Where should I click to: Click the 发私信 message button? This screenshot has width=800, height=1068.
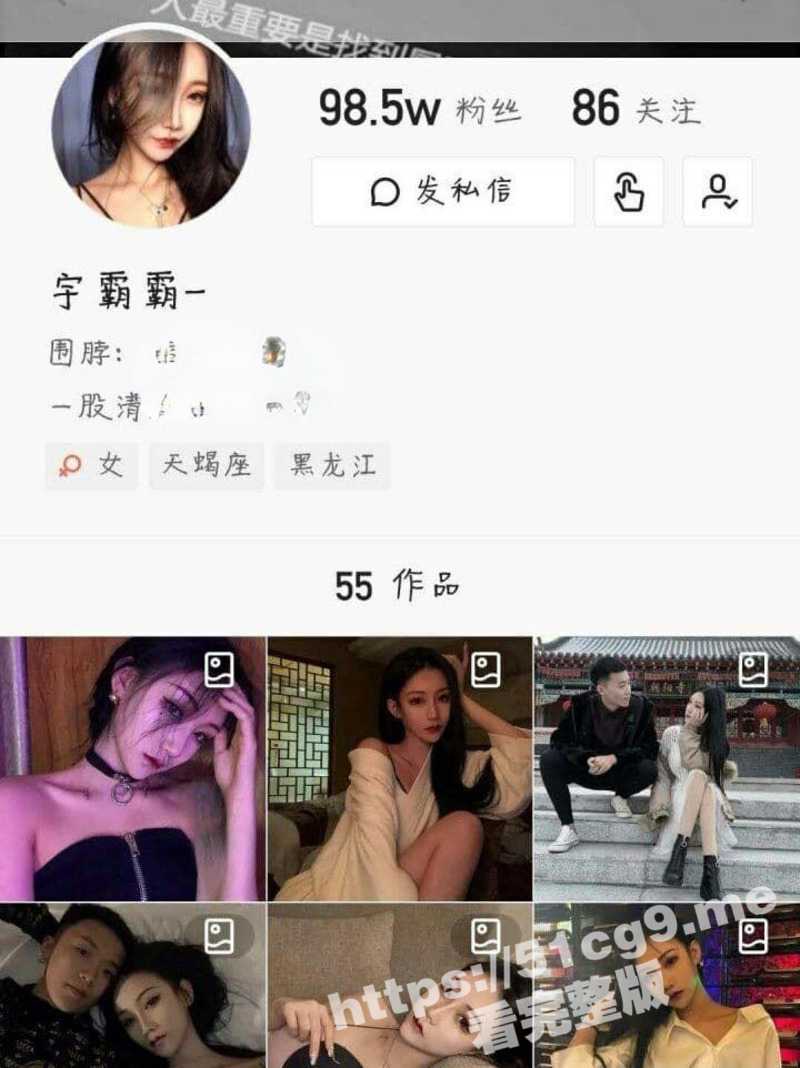[443, 193]
